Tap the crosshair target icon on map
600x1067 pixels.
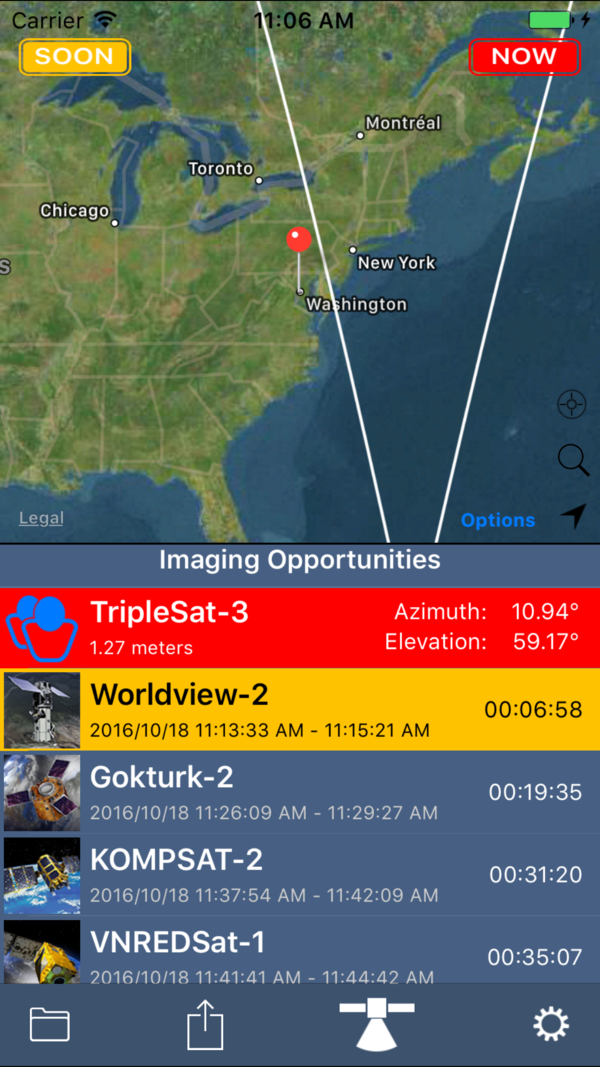[571, 404]
